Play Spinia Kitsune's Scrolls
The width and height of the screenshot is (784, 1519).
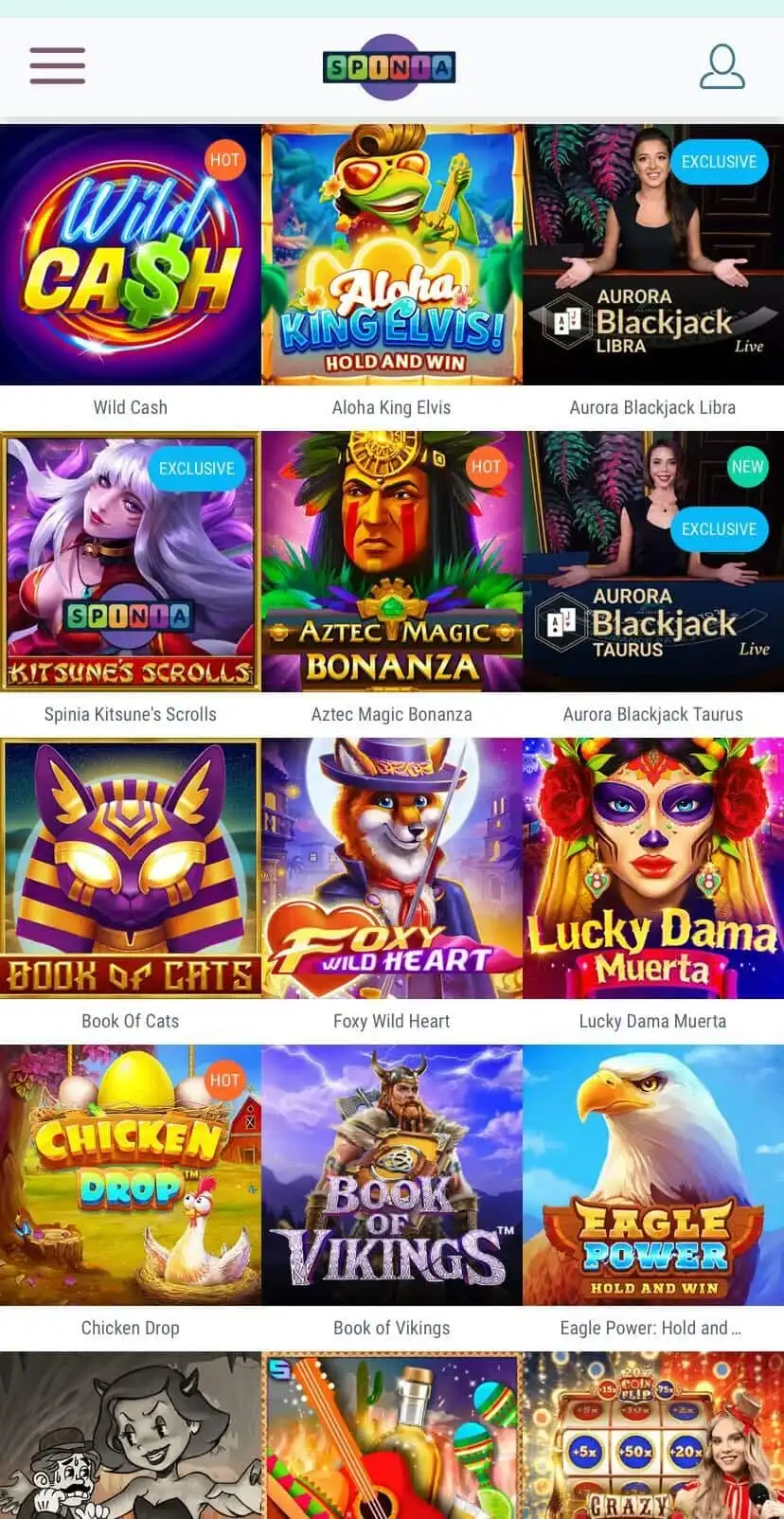point(131,562)
